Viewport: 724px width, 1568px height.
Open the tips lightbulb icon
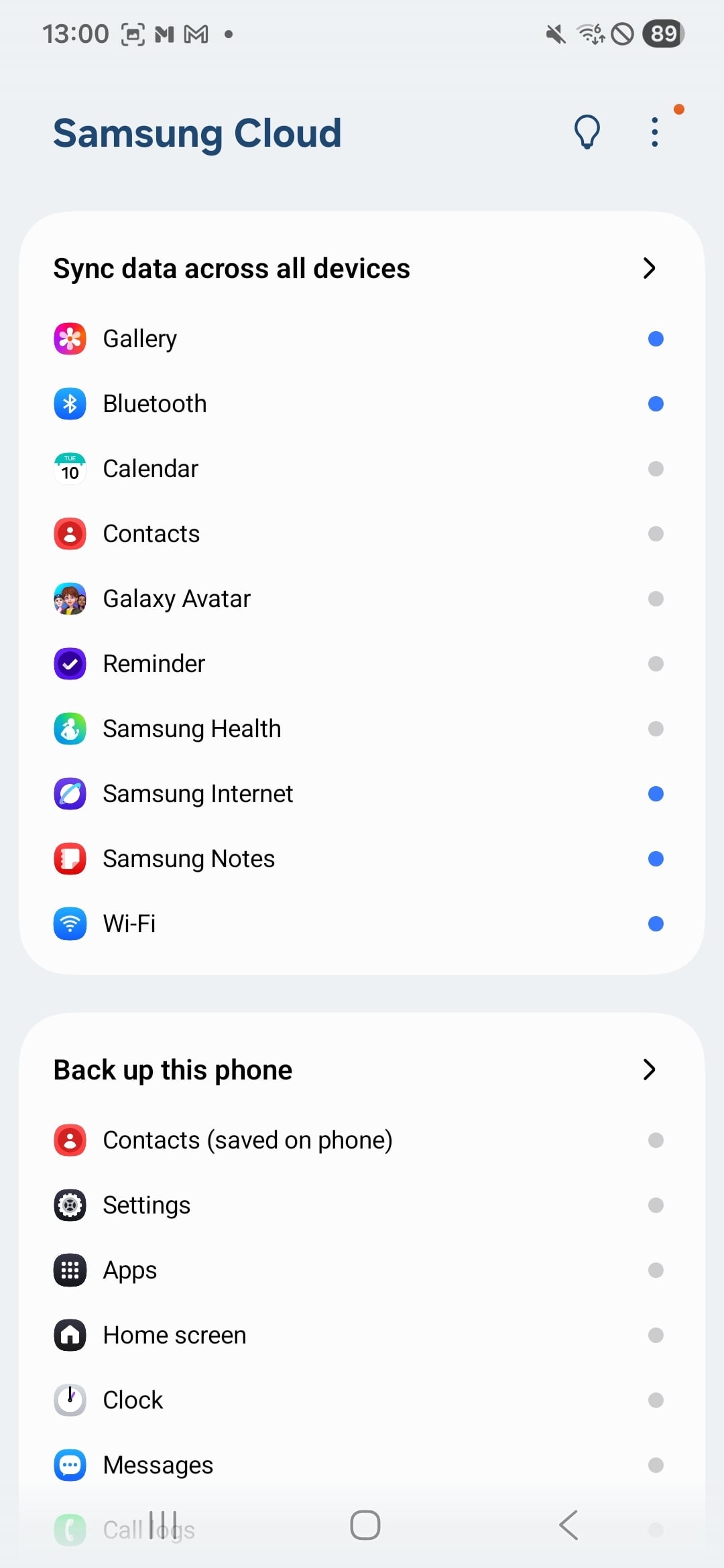click(x=586, y=132)
